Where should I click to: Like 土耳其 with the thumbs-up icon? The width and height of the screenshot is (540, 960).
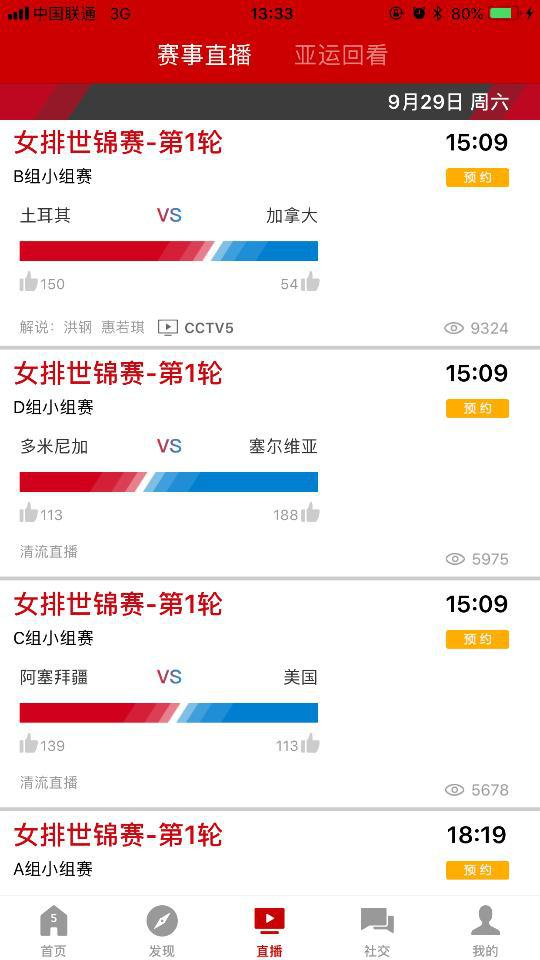tap(29, 282)
